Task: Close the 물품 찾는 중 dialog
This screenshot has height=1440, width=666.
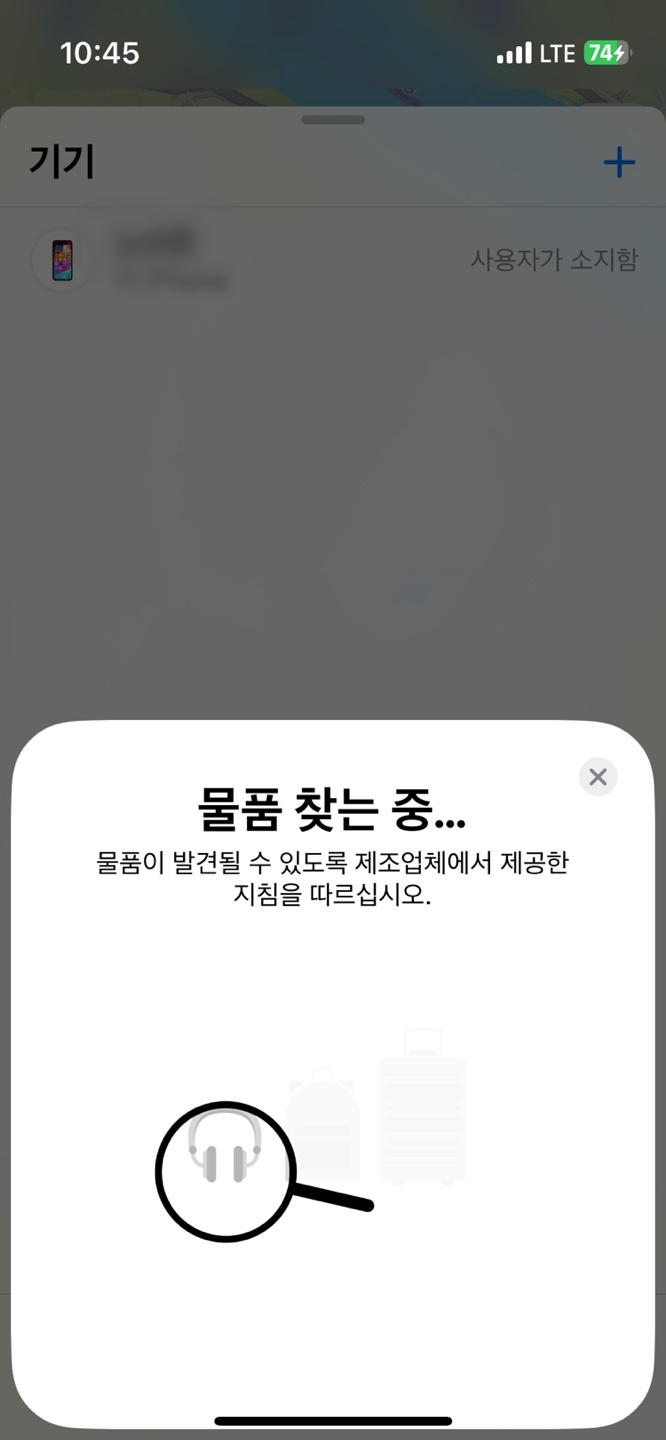Action: point(598,777)
